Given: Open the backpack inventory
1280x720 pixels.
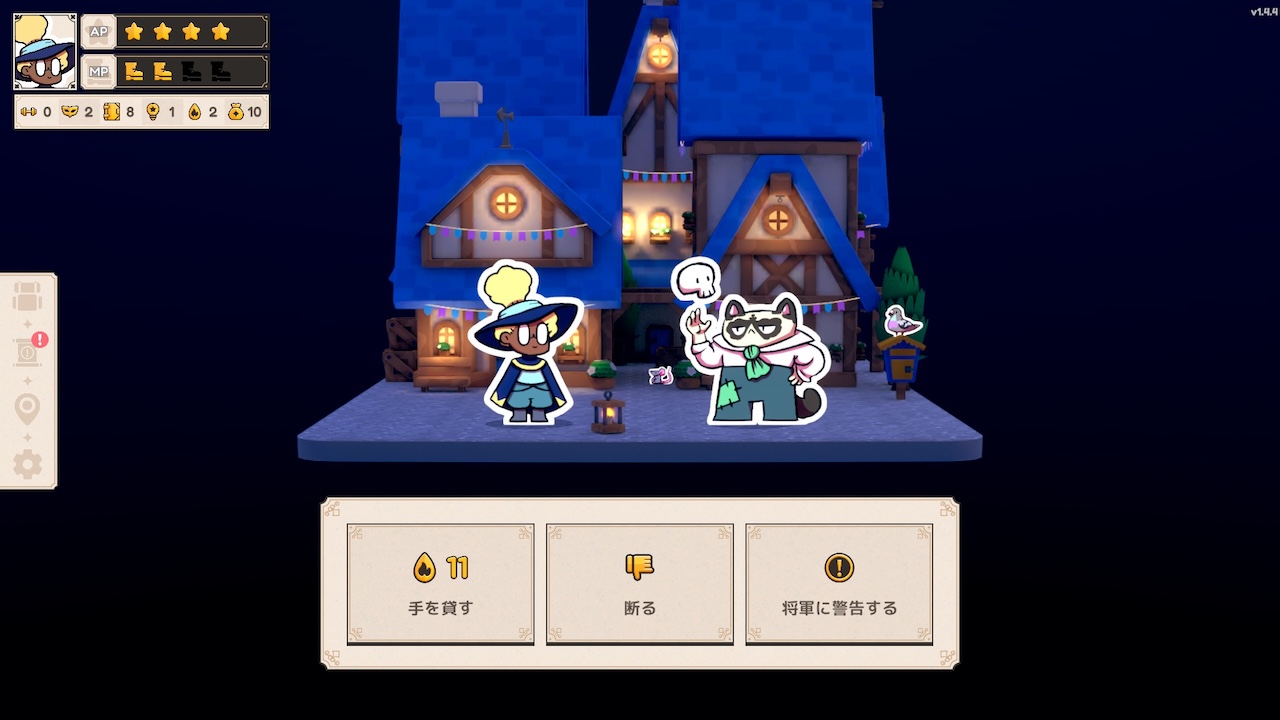Looking at the screenshot, I should 27,297.
